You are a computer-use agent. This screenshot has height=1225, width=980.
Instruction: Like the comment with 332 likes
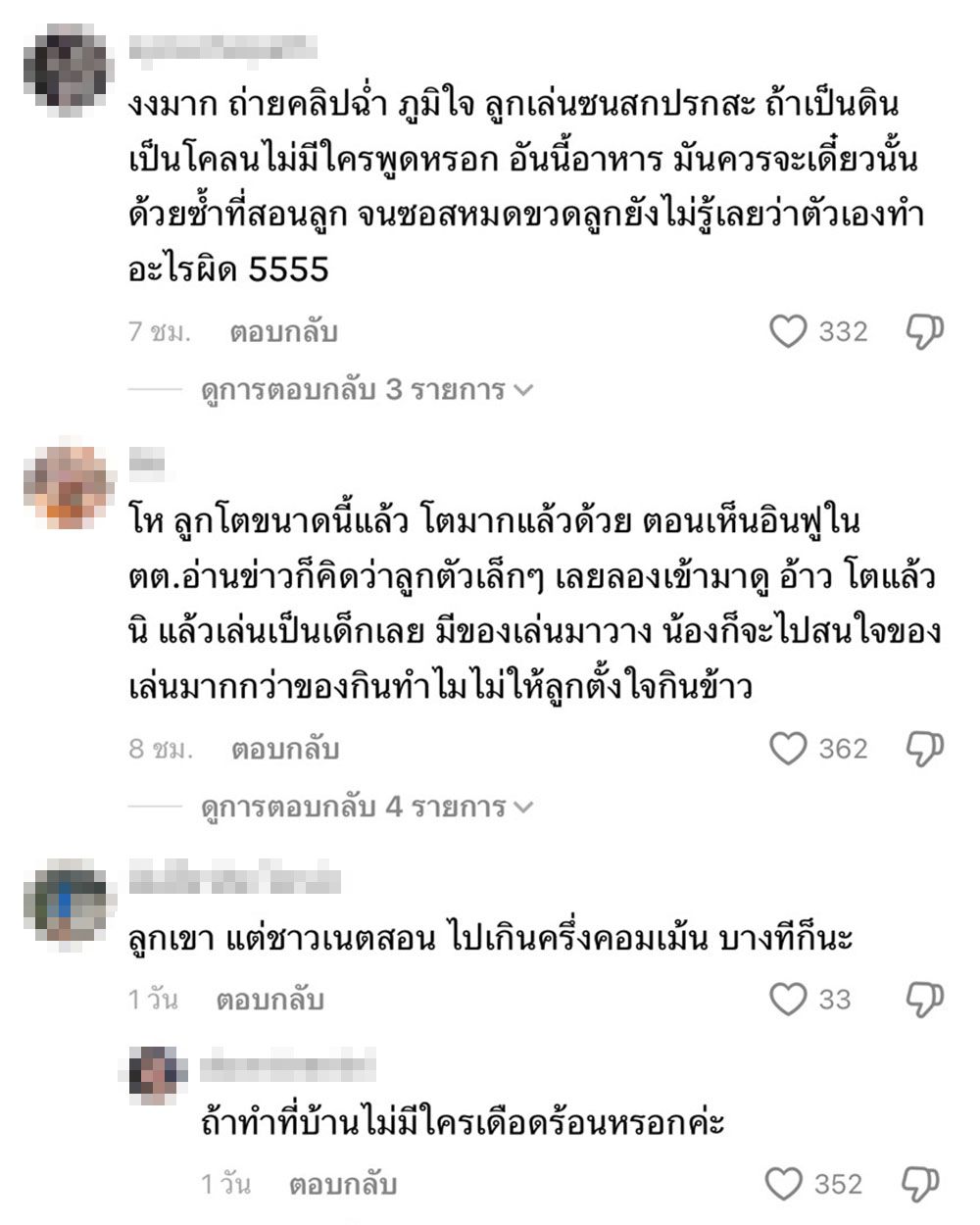point(788,332)
